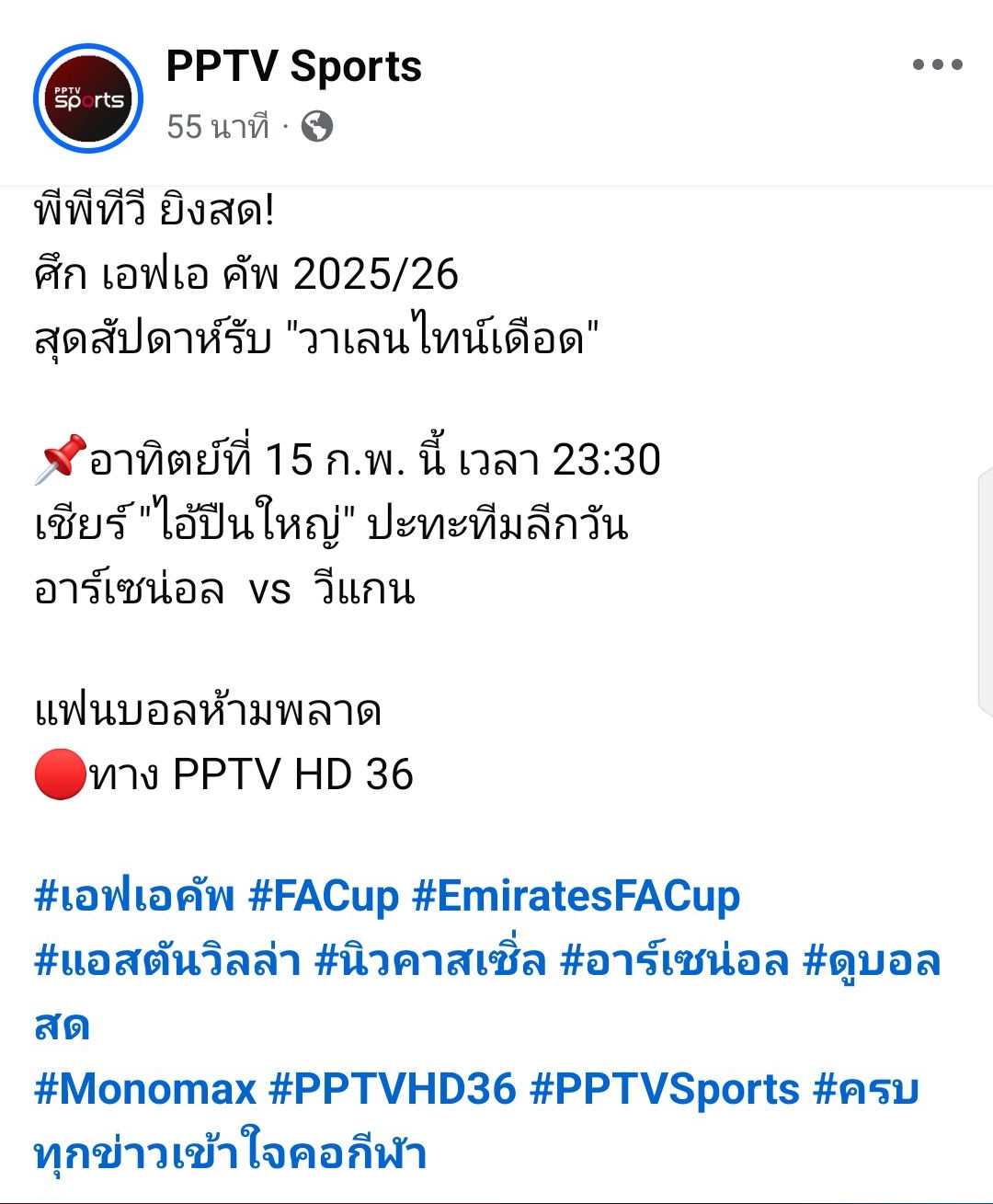Open the #PPTVHD36 hashtag
The width and height of the screenshot is (993, 1204).
(x=393, y=1089)
